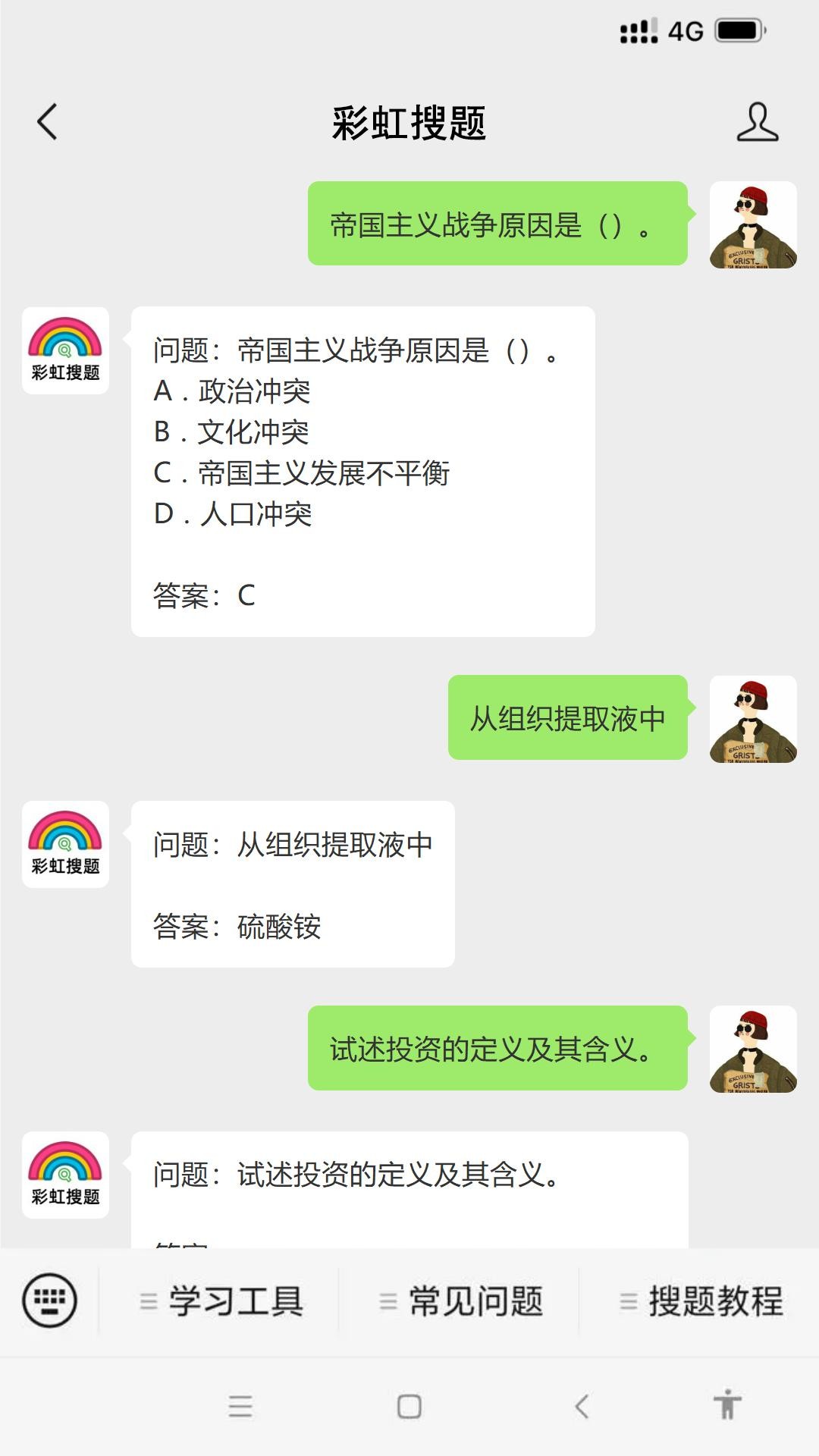Tap 彩虹搜题 avatar beside 帝国主义战争 answer

coord(65,350)
